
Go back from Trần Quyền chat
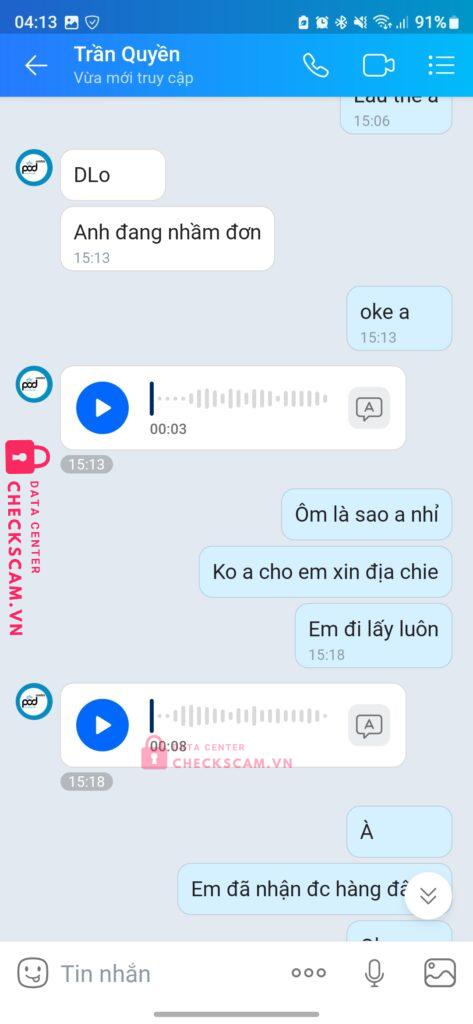[36, 65]
